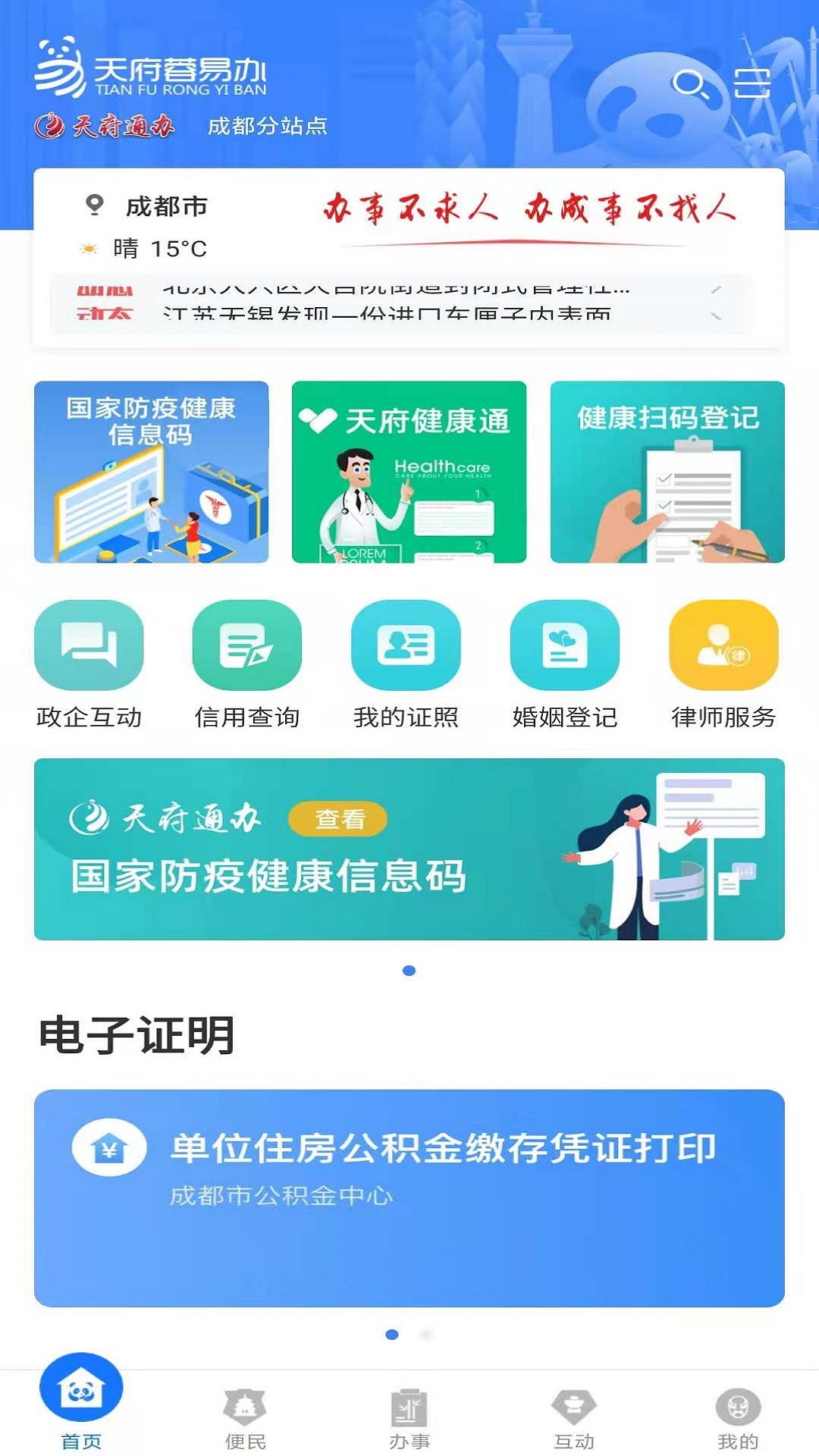819x1456 pixels.
Task: Open the 健康扫码登记 card
Action: (667, 472)
